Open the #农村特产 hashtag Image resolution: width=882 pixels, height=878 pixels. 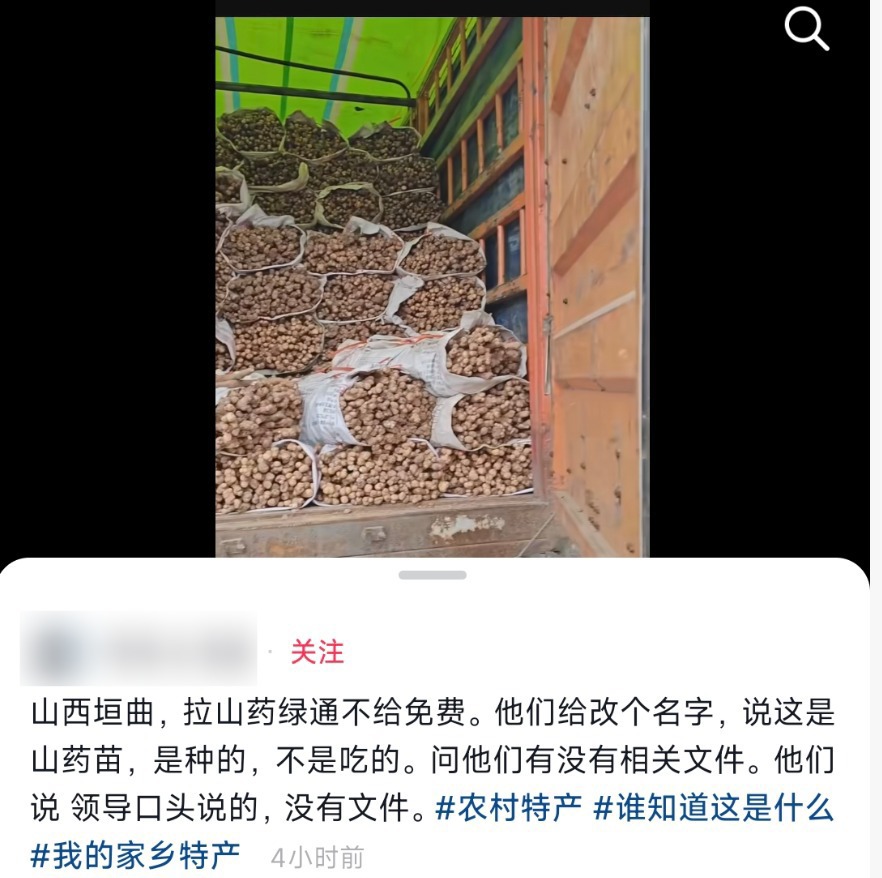(508, 807)
